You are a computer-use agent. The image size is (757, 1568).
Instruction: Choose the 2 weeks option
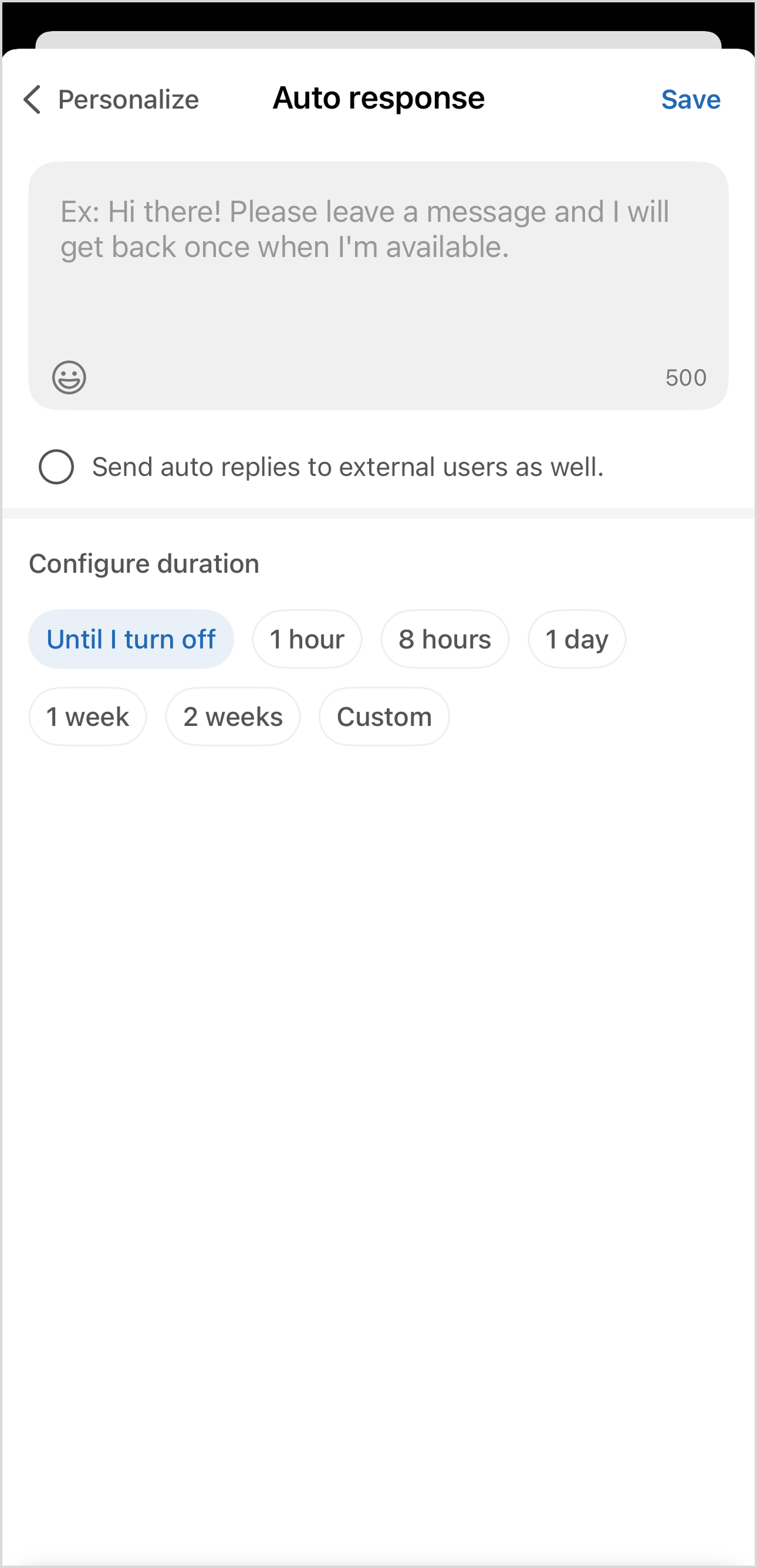point(233,717)
